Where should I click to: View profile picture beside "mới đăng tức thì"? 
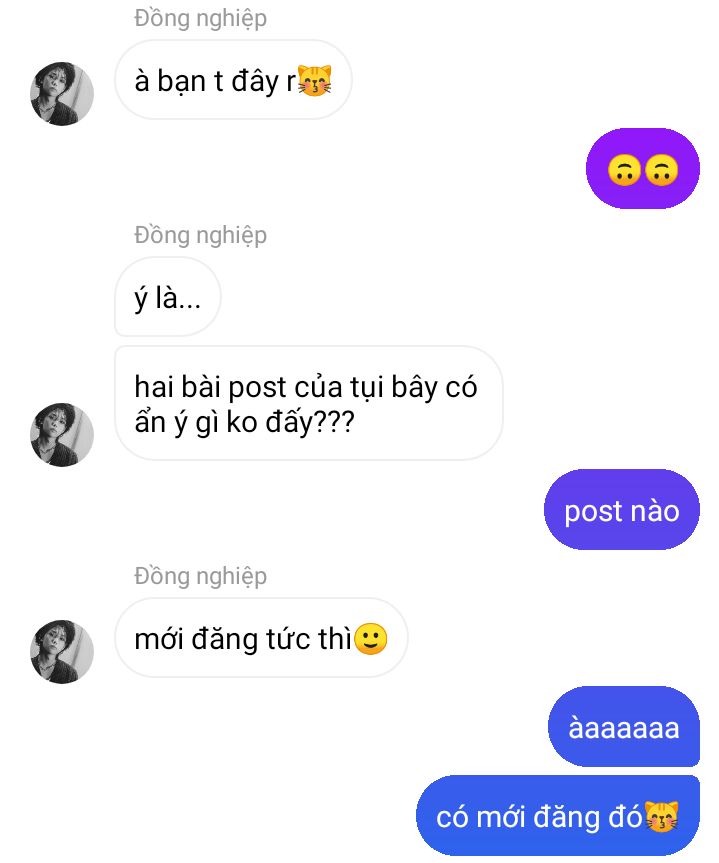(62, 652)
